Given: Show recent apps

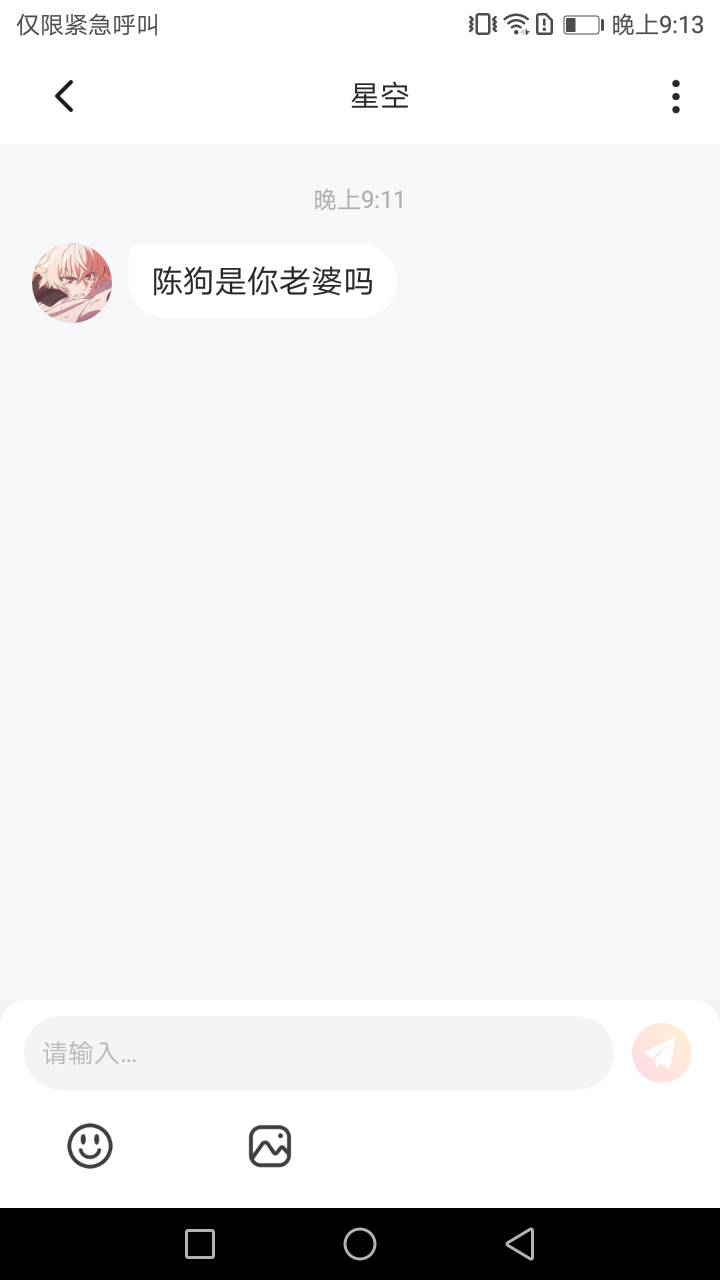Looking at the screenshot, I should pyautogui.click(x=200, y=1244).
